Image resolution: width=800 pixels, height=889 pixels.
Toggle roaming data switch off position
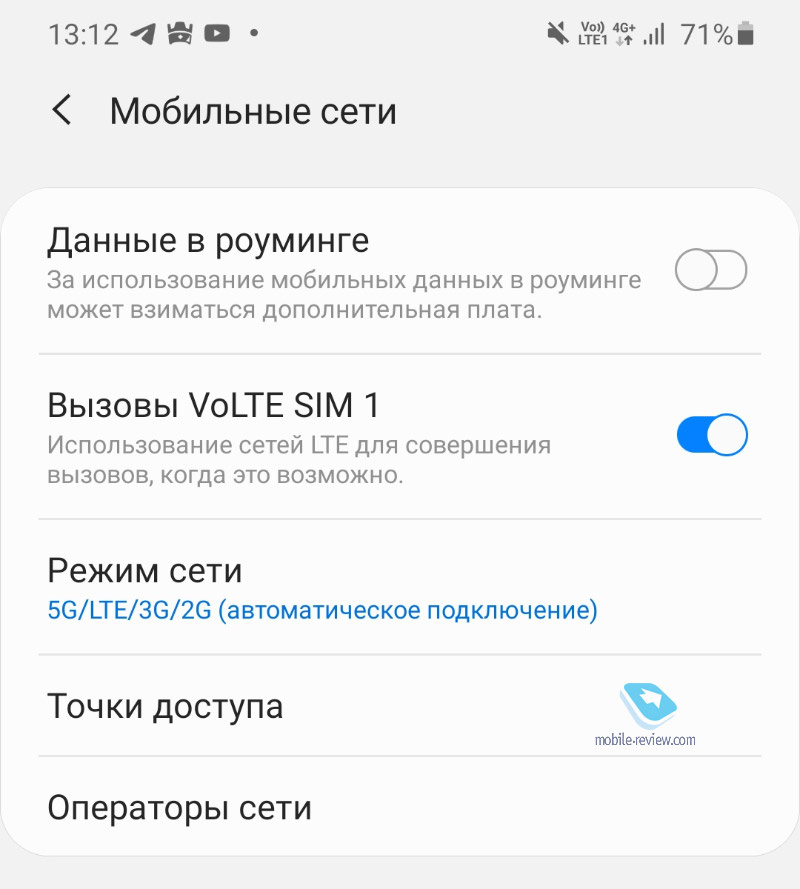[x=711, y=270]
